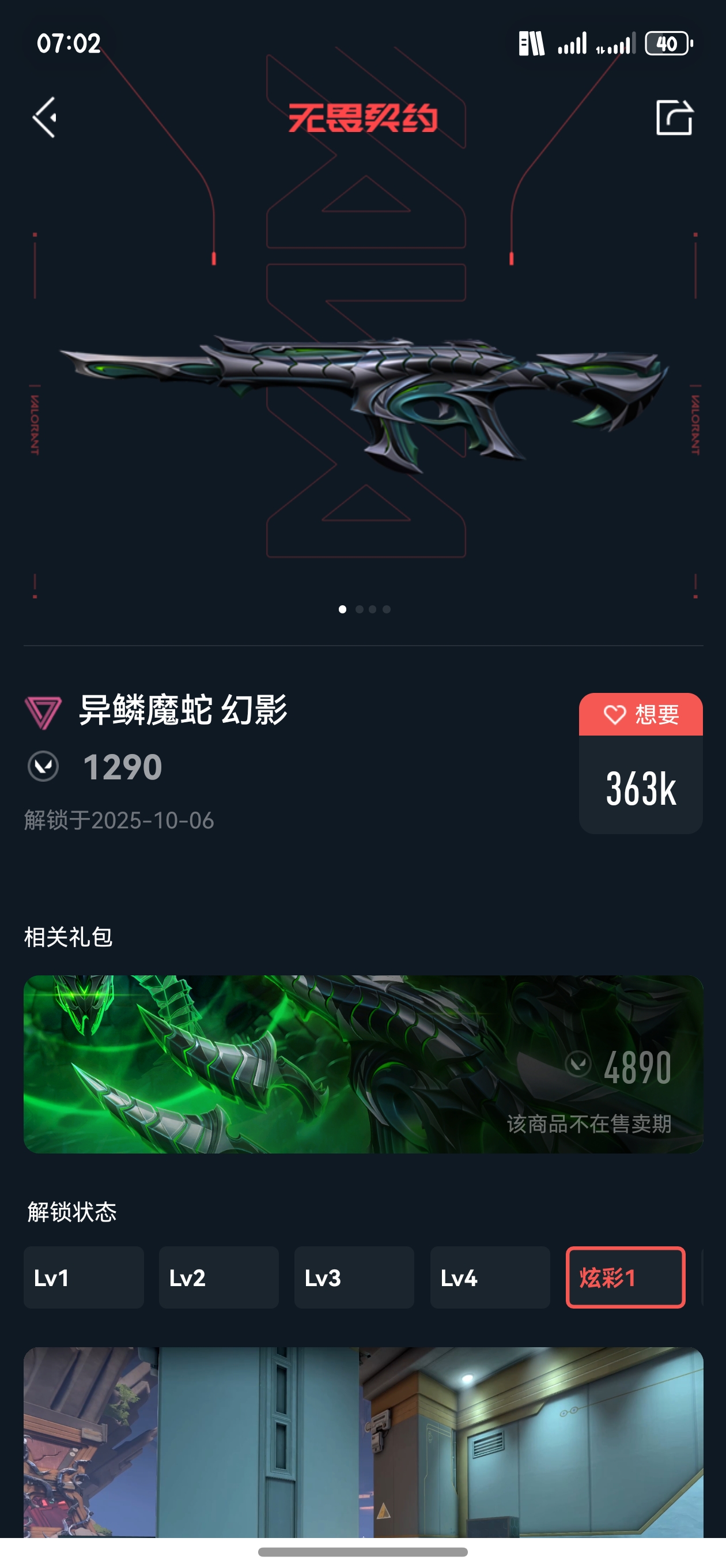Image resolution: width=726 pixels, height=1568 pixels.
Task: Switch to the Lv2 unlock level
Action: pos(218,1277)
